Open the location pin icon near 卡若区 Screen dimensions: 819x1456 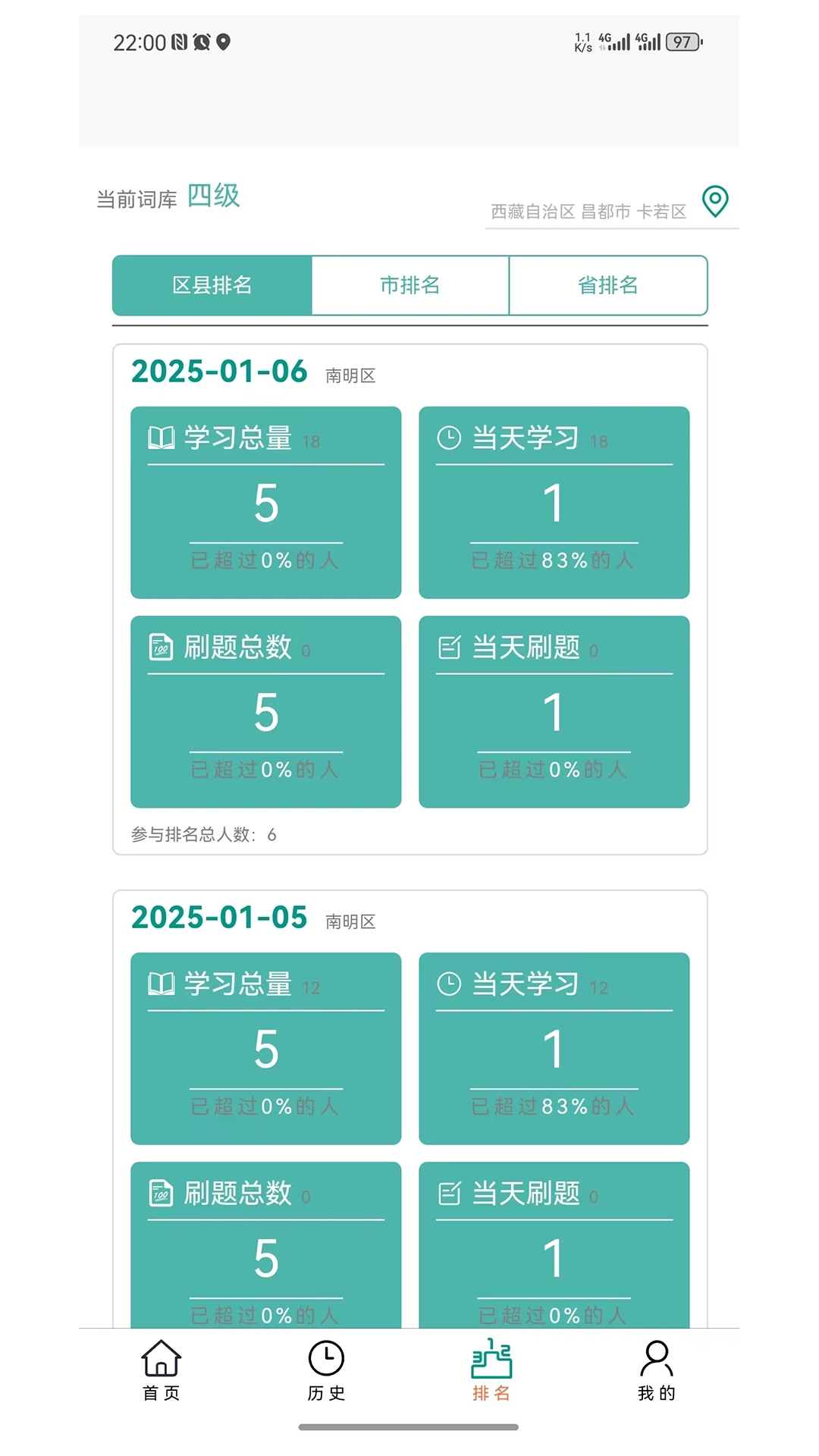click(715, 201)
